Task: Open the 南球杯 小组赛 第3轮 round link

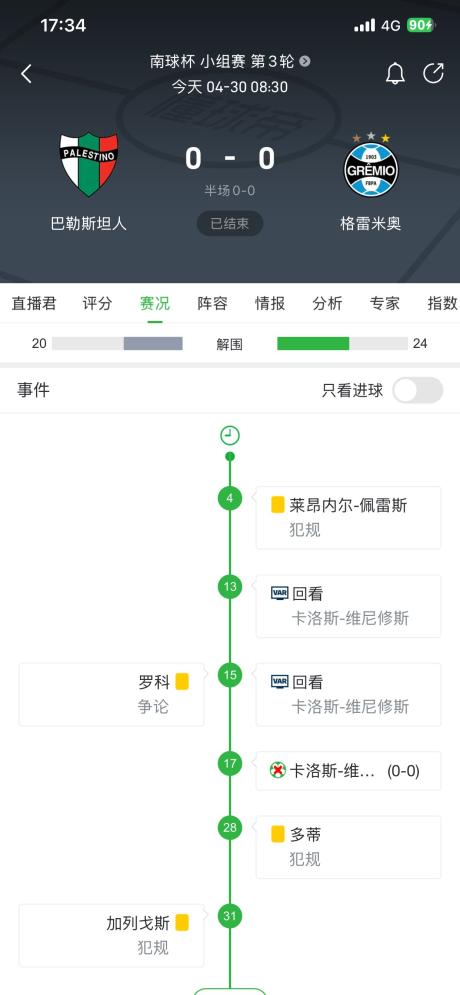Action: 230,62
